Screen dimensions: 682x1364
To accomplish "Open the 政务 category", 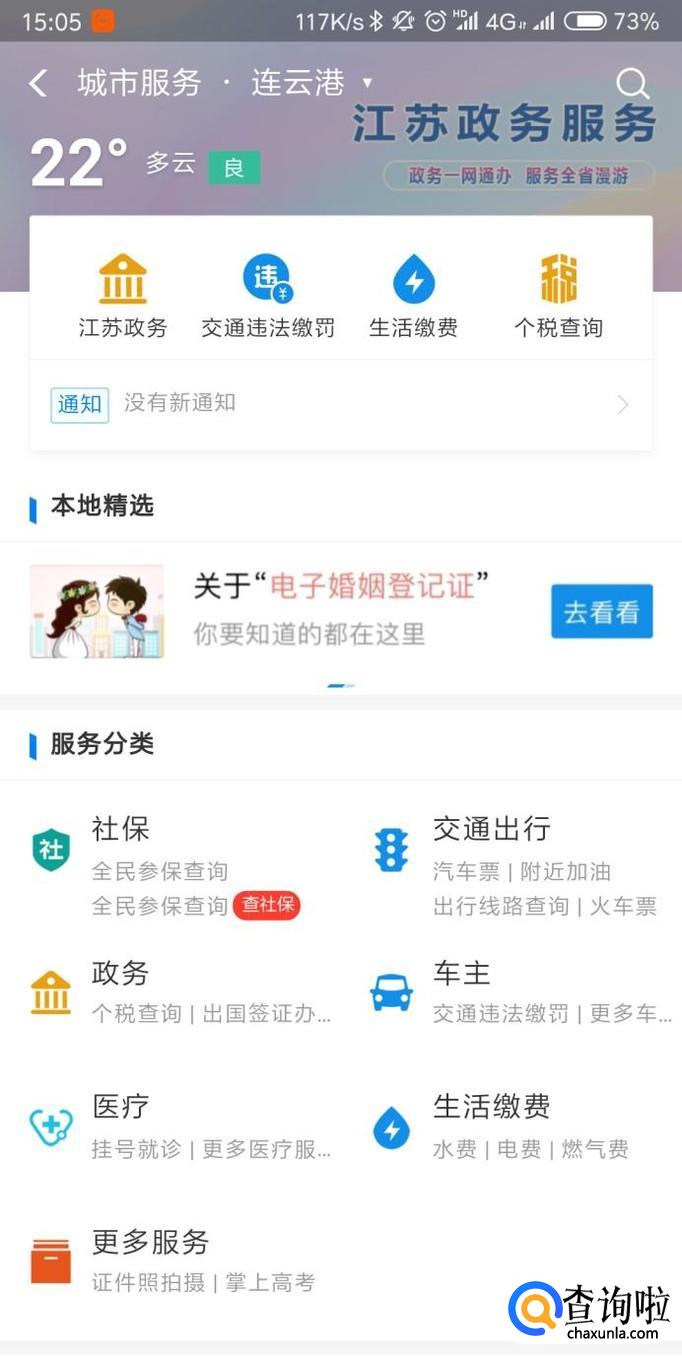I will point(180,991).
